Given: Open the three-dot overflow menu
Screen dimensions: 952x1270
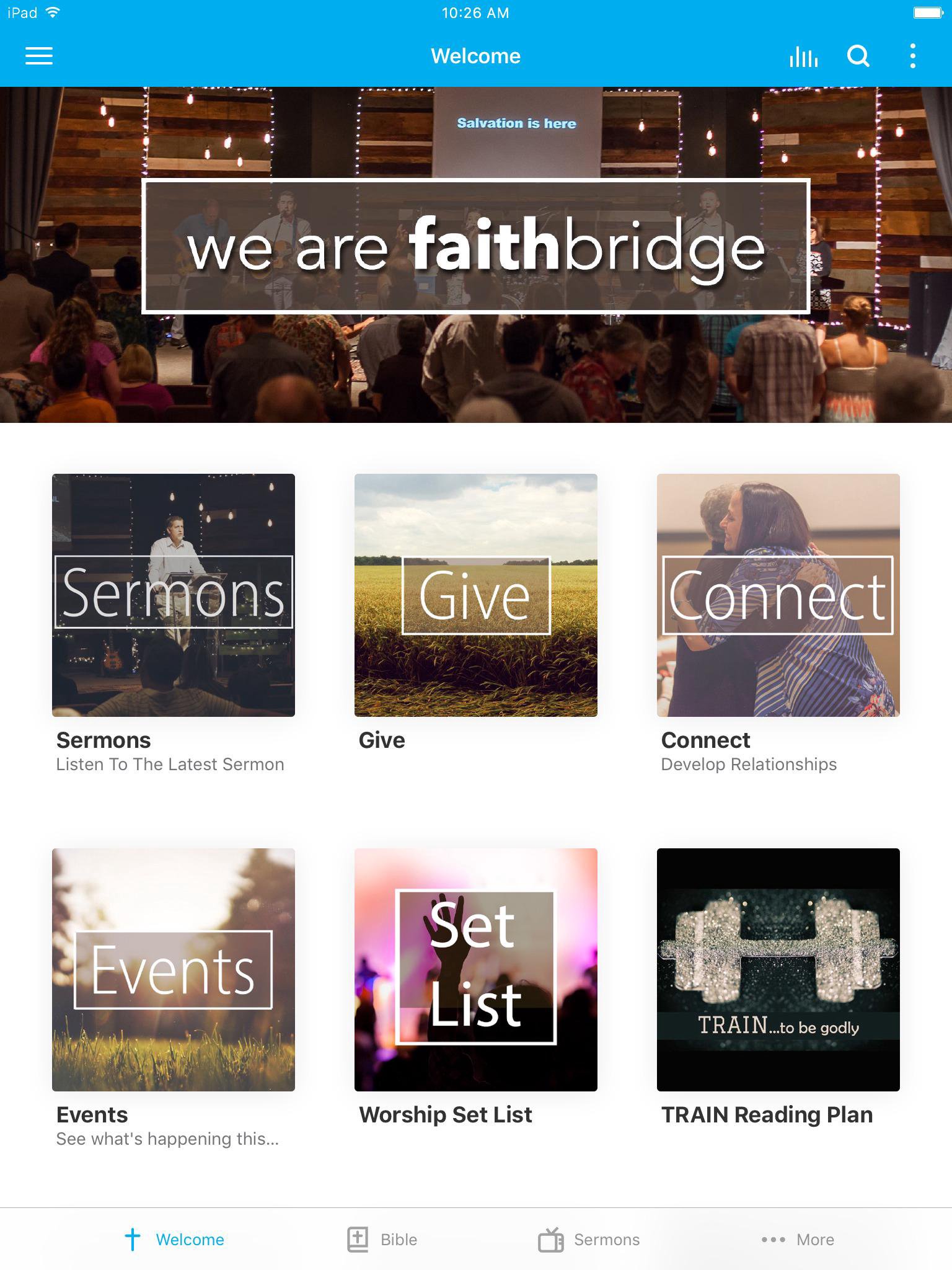Looking at the screenshot, I should coord(912,56).
